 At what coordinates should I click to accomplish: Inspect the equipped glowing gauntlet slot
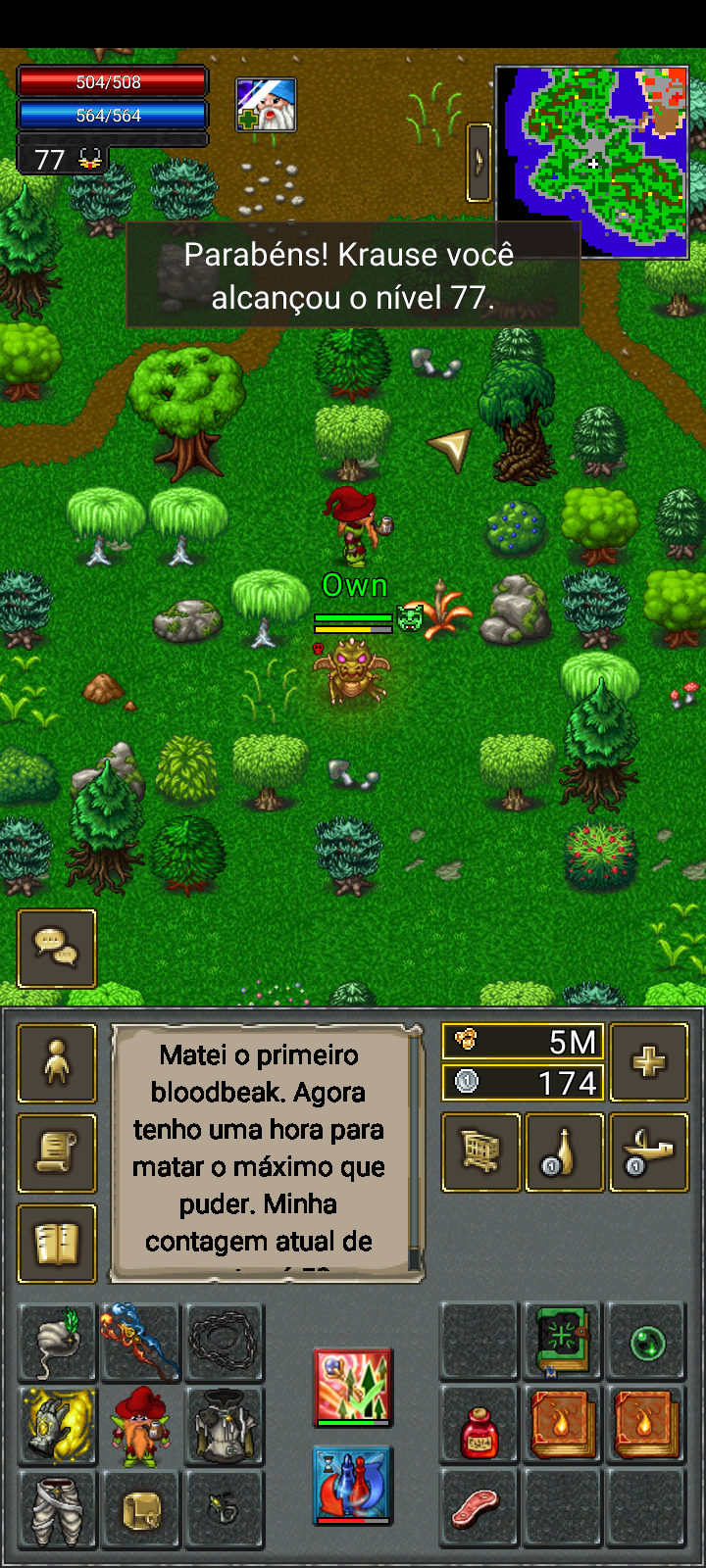coord(57,1426)
